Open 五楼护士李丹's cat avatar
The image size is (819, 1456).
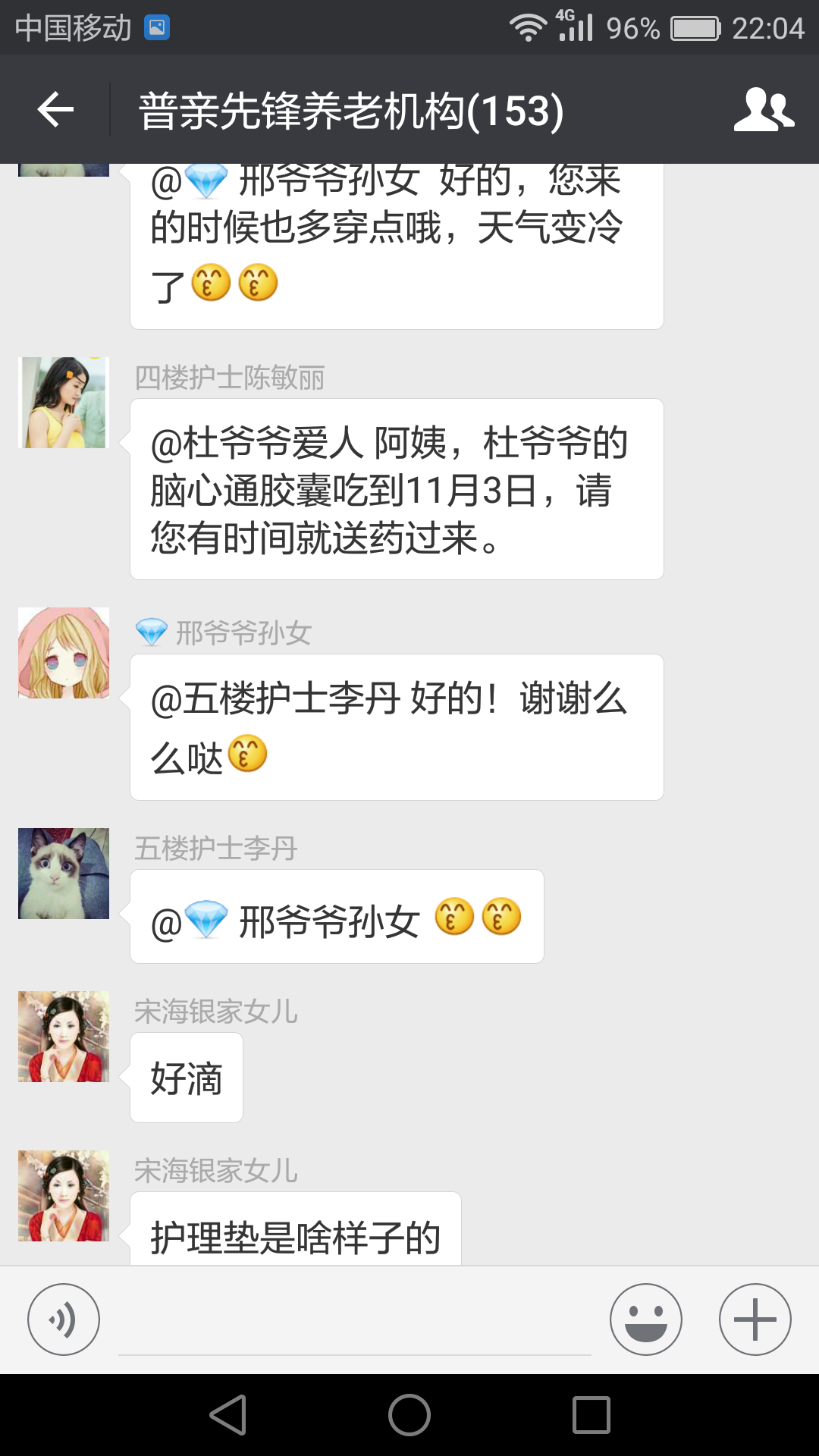[64, 874]
